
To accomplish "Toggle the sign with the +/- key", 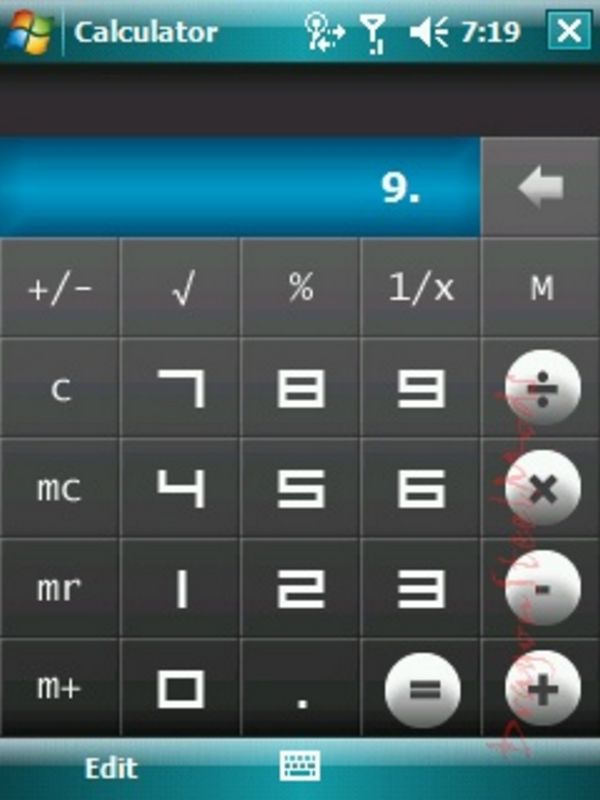I will [60, 289].
